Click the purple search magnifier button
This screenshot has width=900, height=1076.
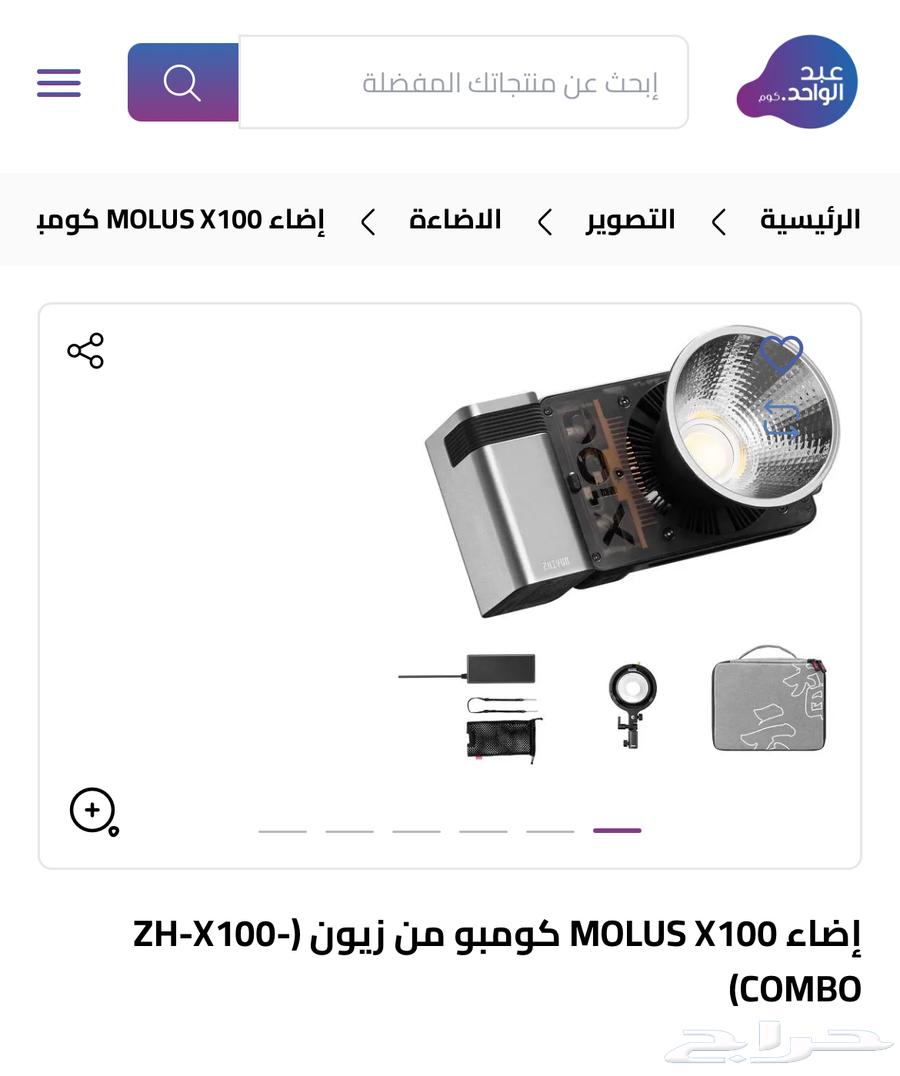coord(183,82)
